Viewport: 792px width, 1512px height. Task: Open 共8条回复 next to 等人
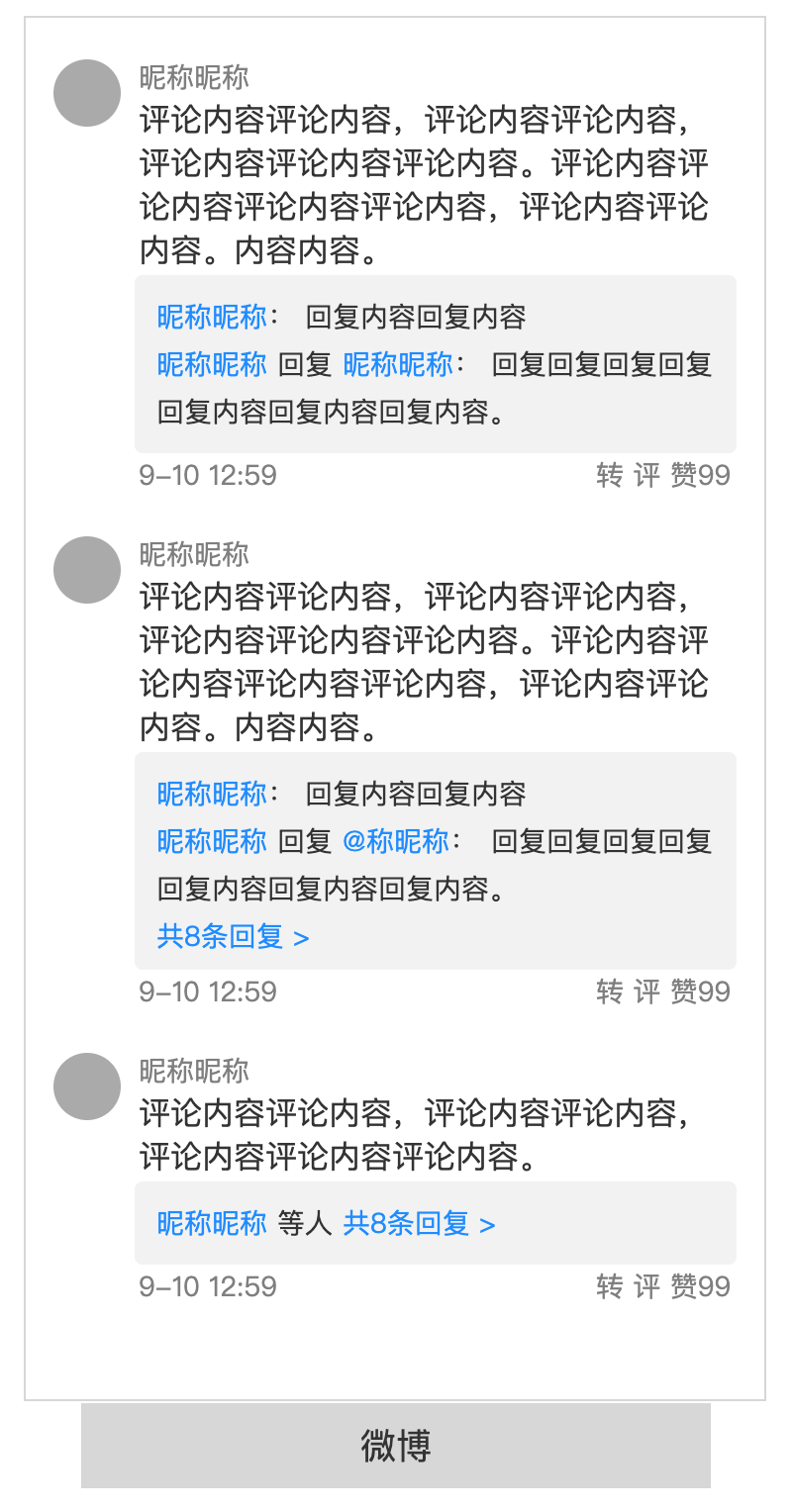click(419, 1224)
